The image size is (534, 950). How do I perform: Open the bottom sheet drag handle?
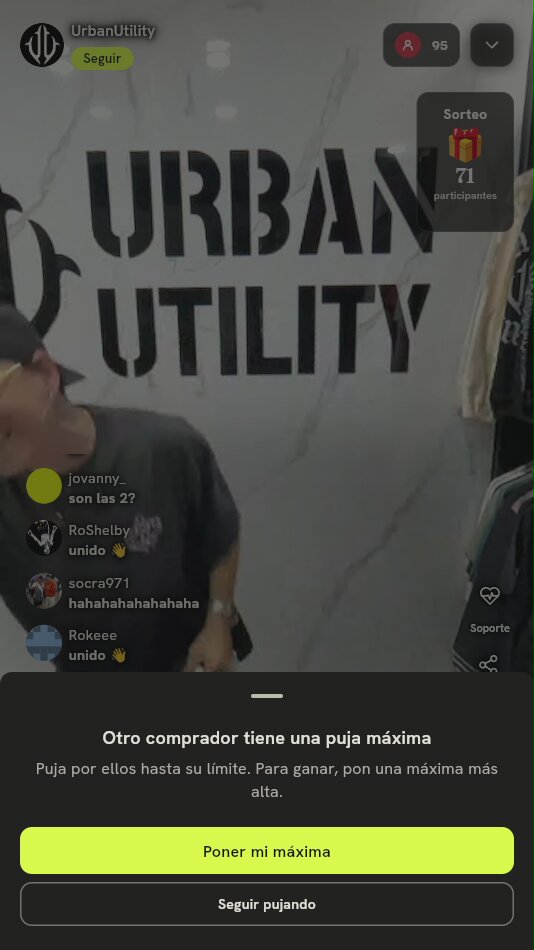[x=267, y=696]
